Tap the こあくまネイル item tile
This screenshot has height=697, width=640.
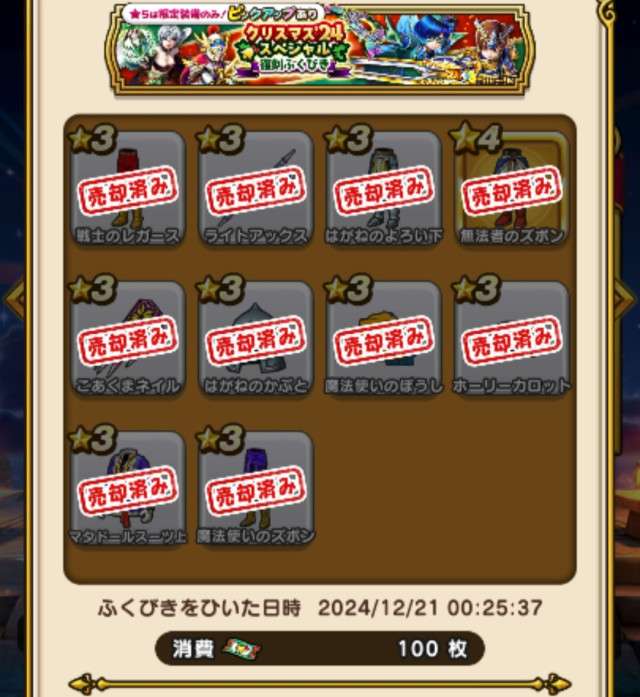[x=127, y=340]
